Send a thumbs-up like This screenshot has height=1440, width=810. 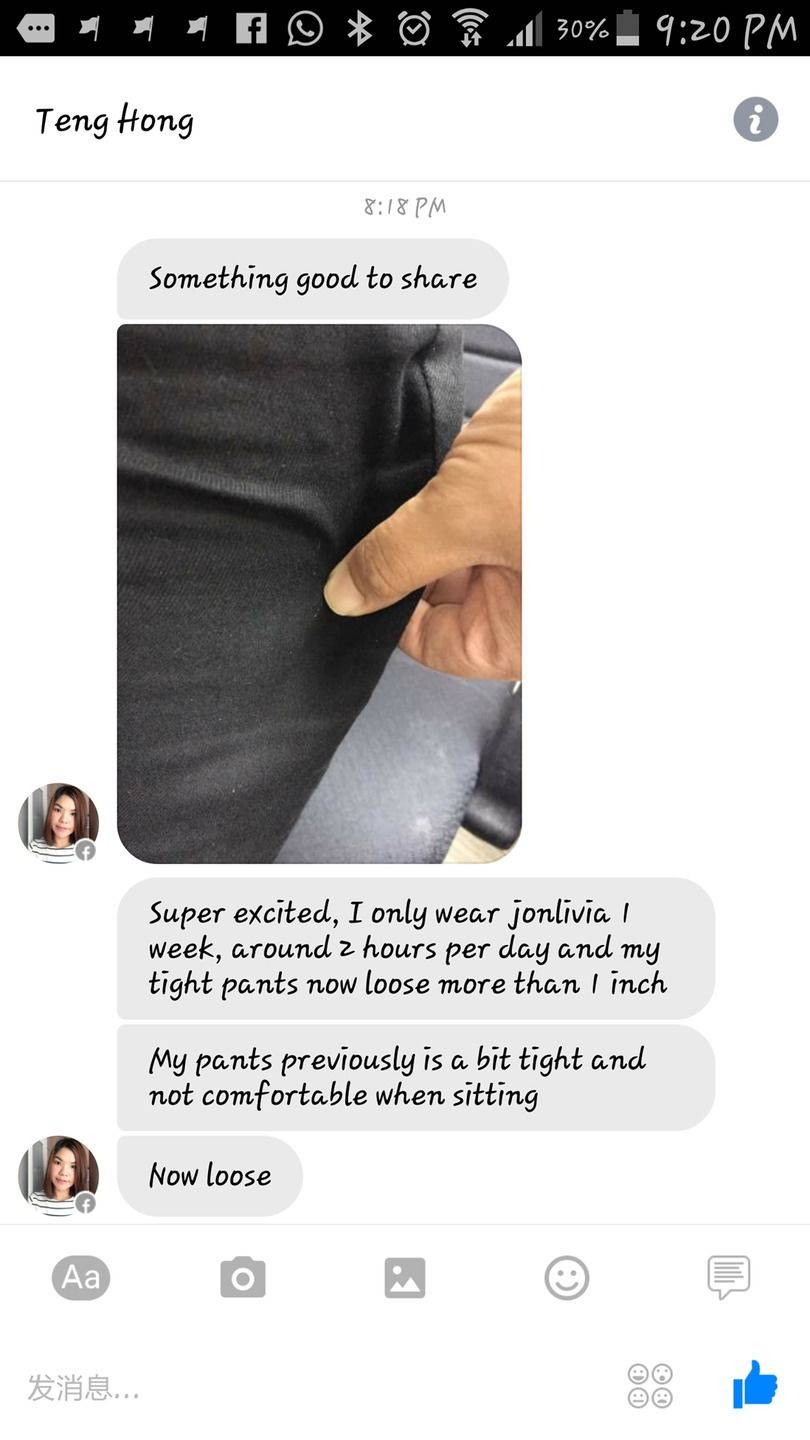(755, 1385)
